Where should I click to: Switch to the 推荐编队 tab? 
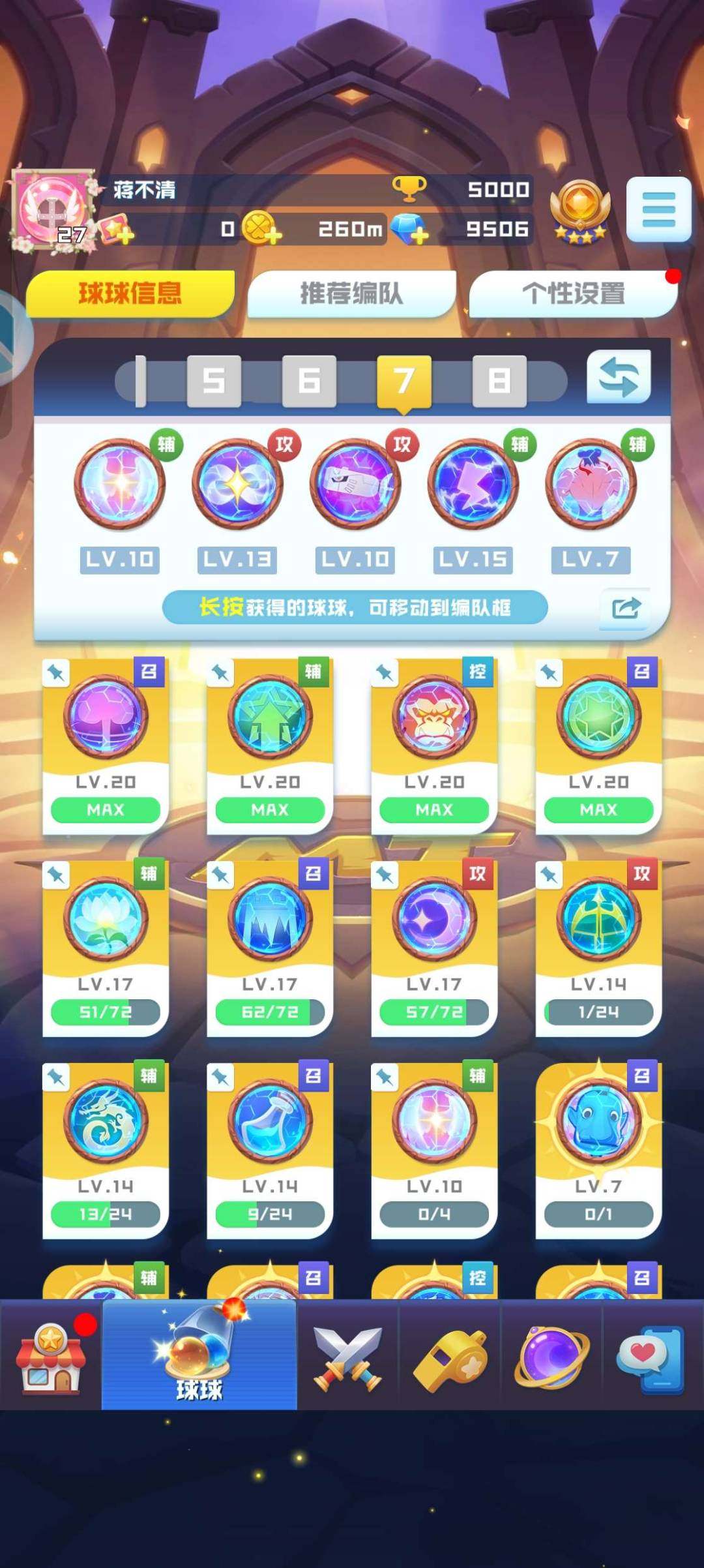click(351, 294)
